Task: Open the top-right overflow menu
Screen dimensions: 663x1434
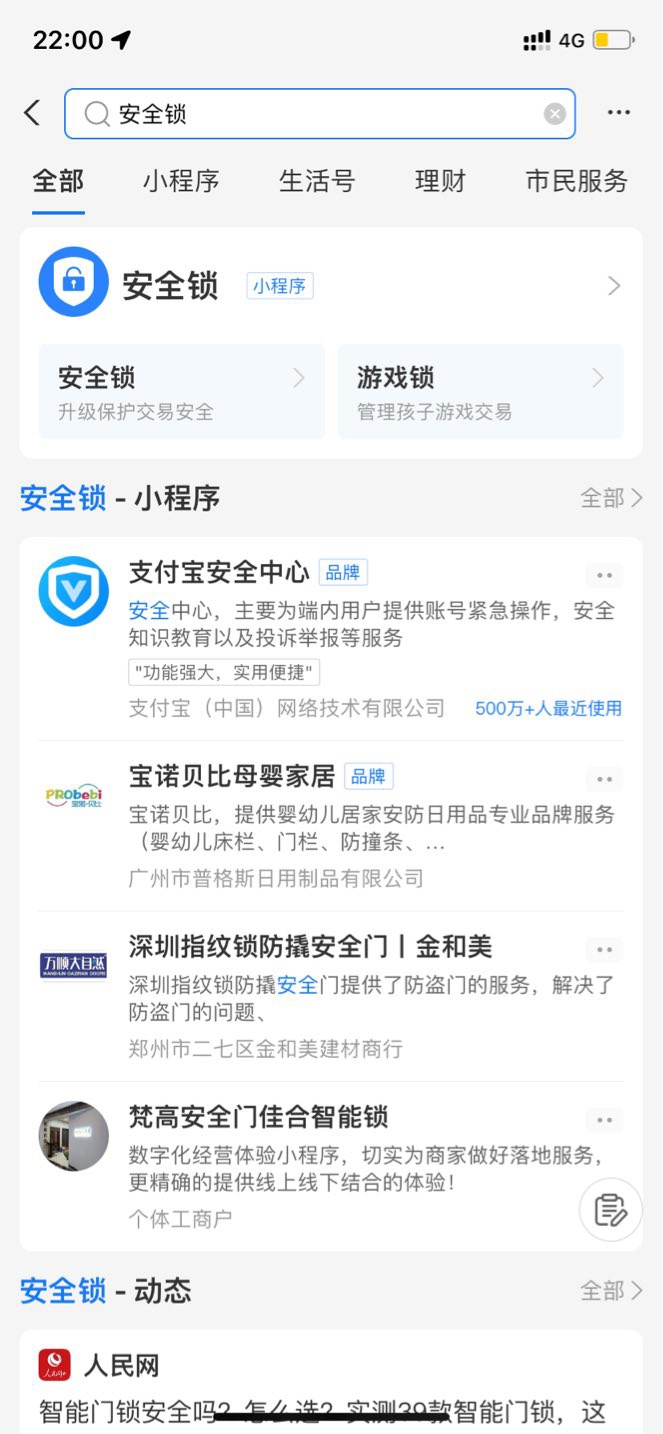Action: [x=619, y=113]
